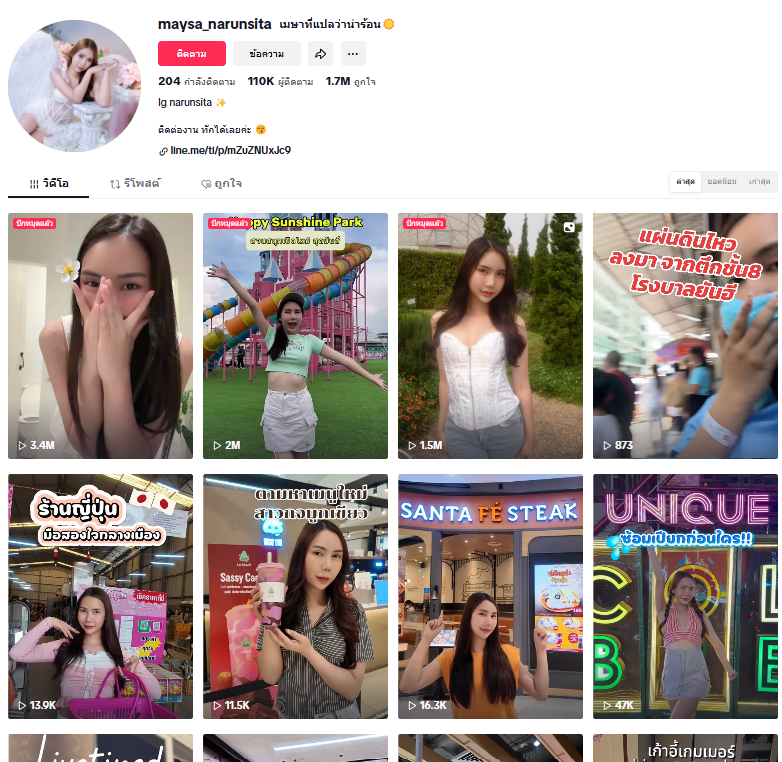Open the pinned video with 3.4M views
Screen dimensions: 782x762
pyautogui.click(x=100, y=335)
